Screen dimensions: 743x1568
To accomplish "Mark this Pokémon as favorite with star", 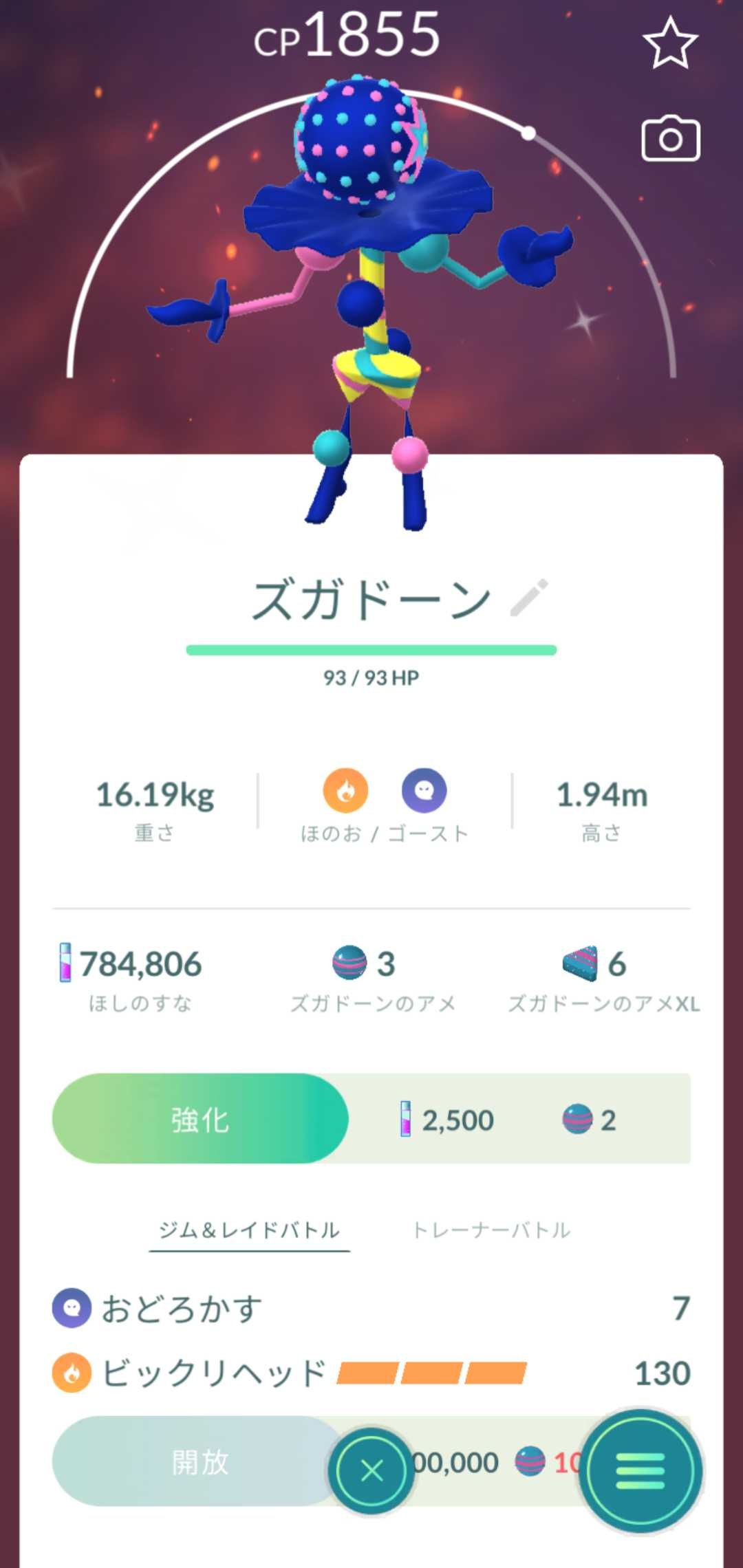I will coord(670,43).
